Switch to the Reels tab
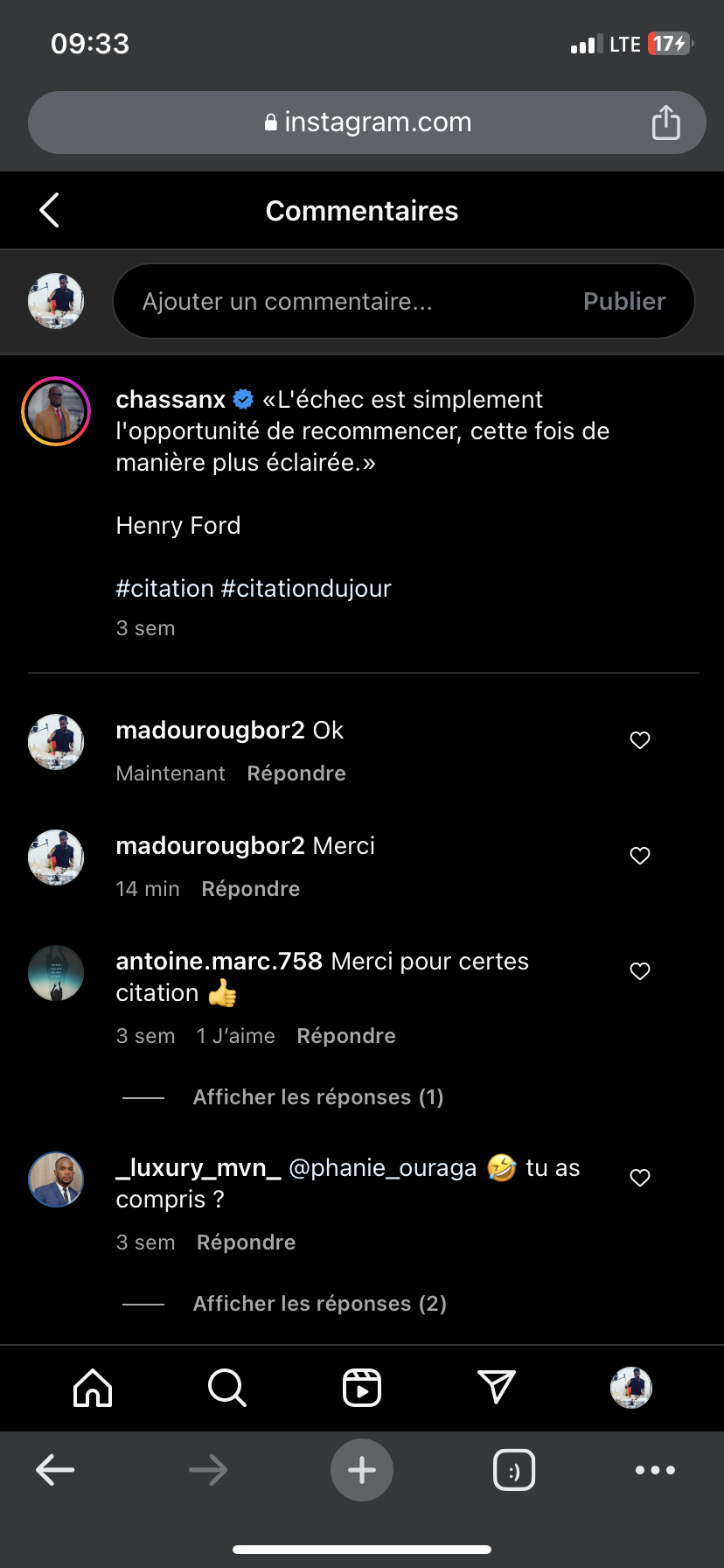 [362, 1388]
